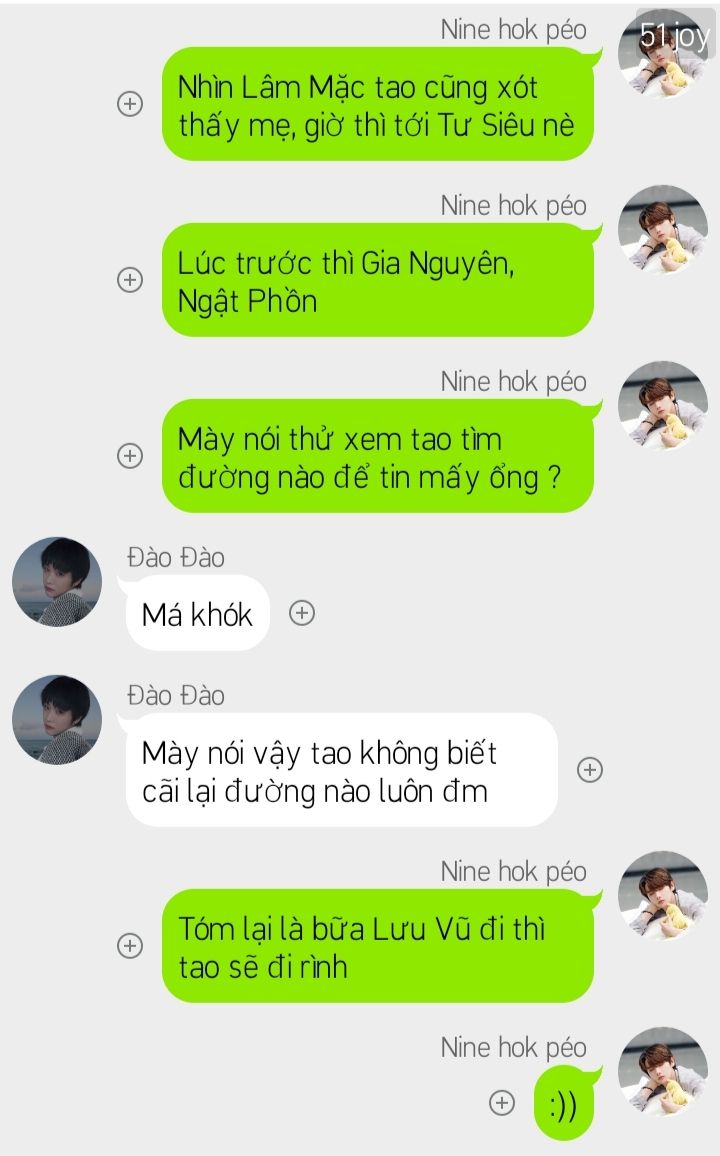Add reaction to "Má khók" message
This screenshot has width=720, height=1156.
302,613
